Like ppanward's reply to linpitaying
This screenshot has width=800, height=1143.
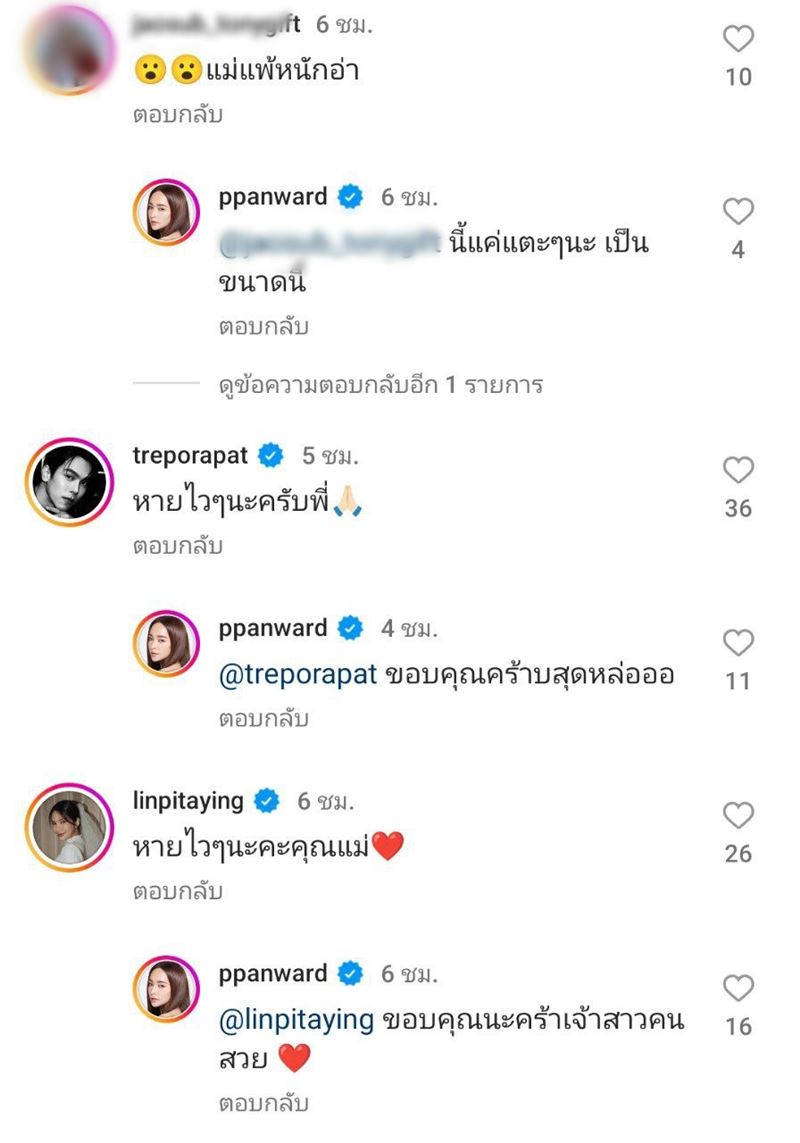tap(738, 989)
